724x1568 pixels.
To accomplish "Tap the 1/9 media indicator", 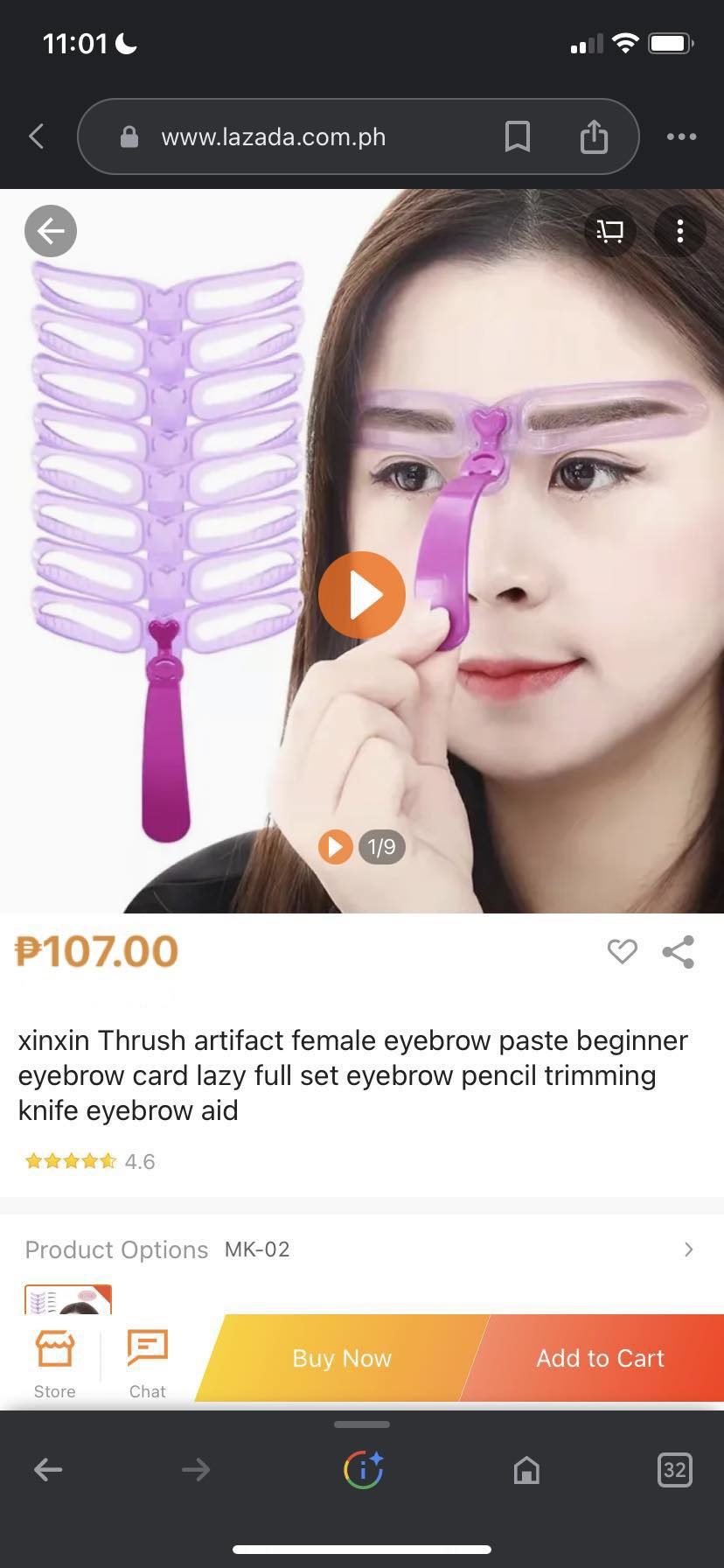I will pyautogui.click(x=380, y=847).
